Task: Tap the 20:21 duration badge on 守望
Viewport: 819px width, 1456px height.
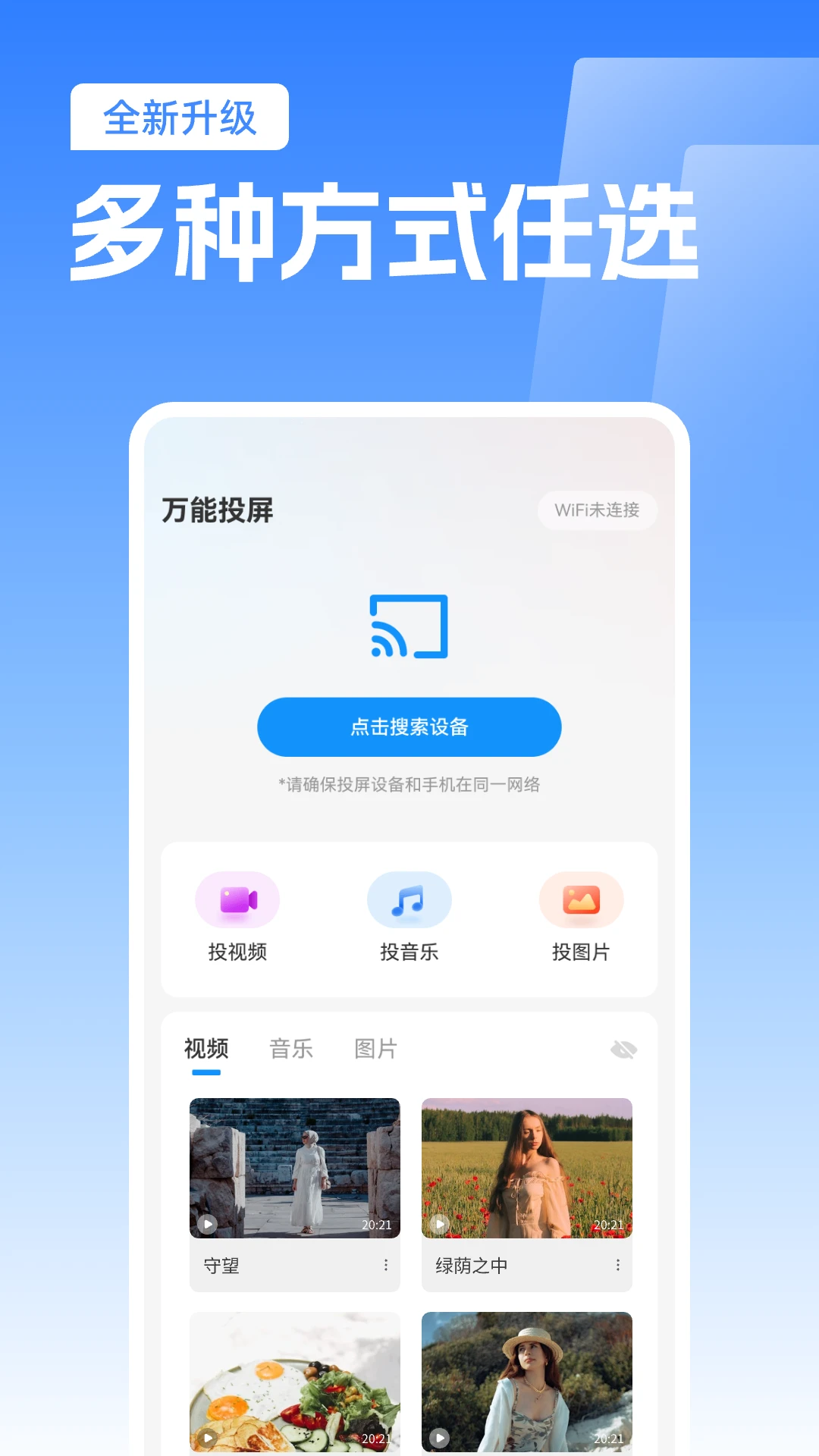Action: pos(377,1224)
